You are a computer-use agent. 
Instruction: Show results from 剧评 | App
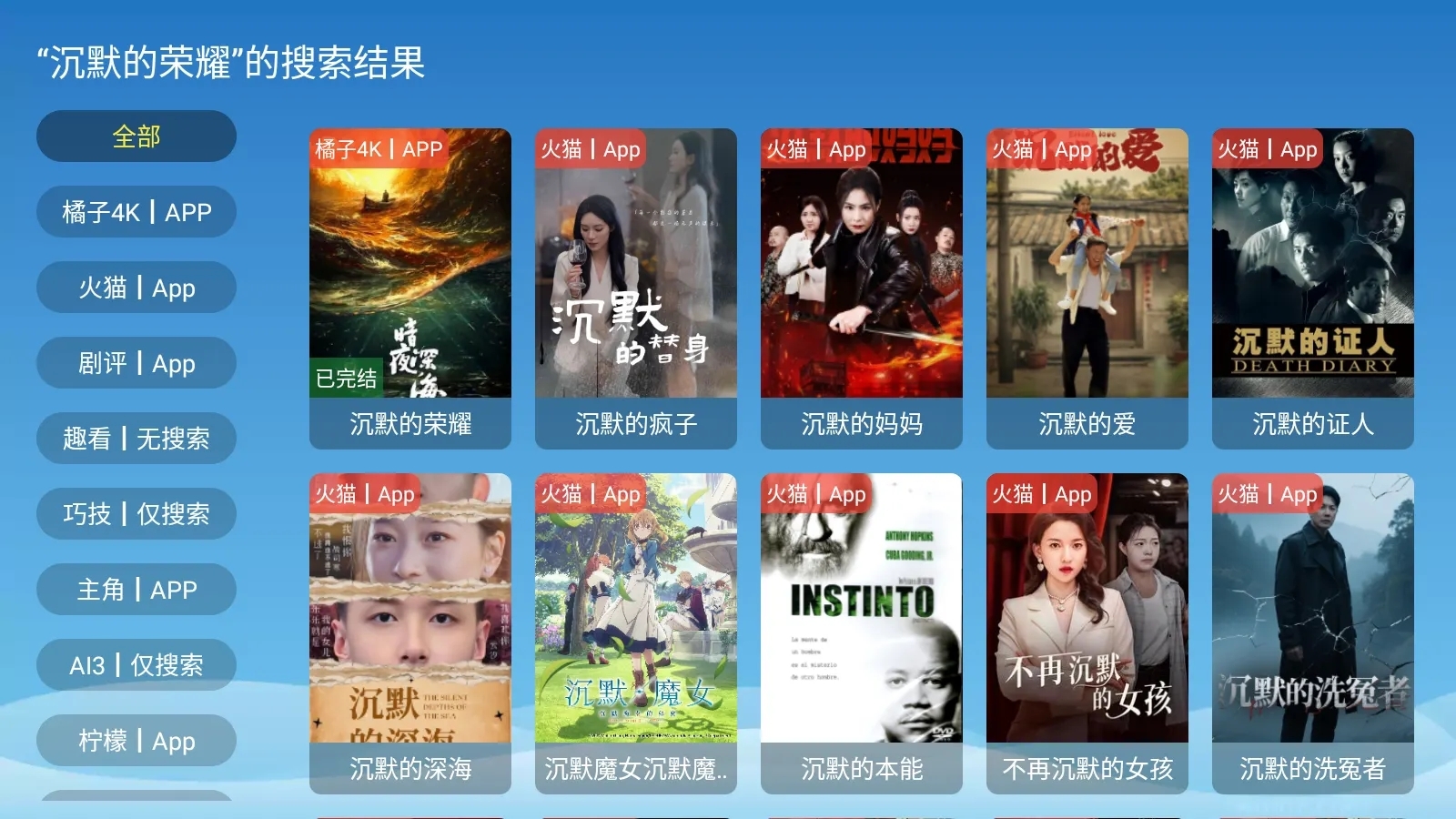[136, 363]
